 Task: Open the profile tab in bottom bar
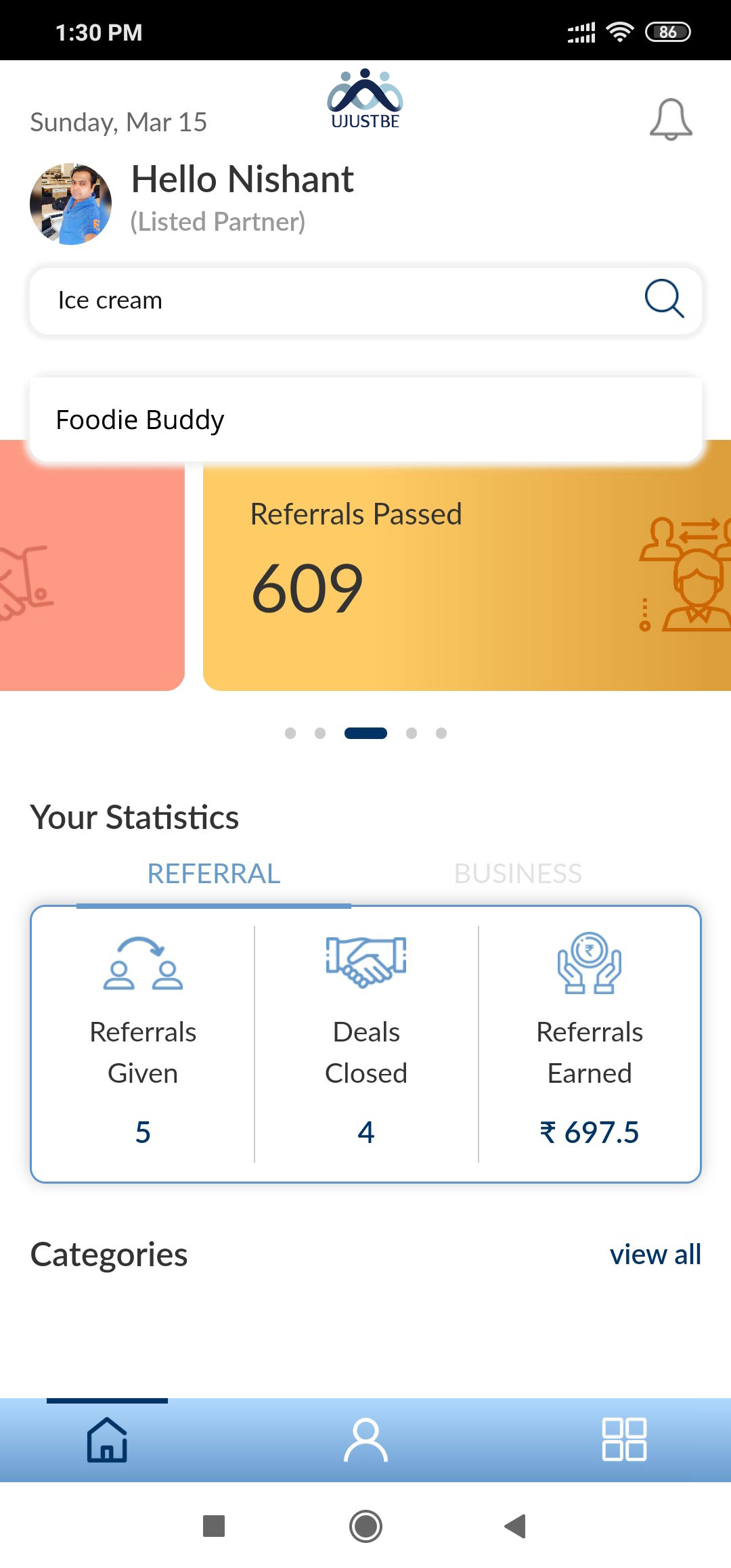click(x=365, y=1439)
